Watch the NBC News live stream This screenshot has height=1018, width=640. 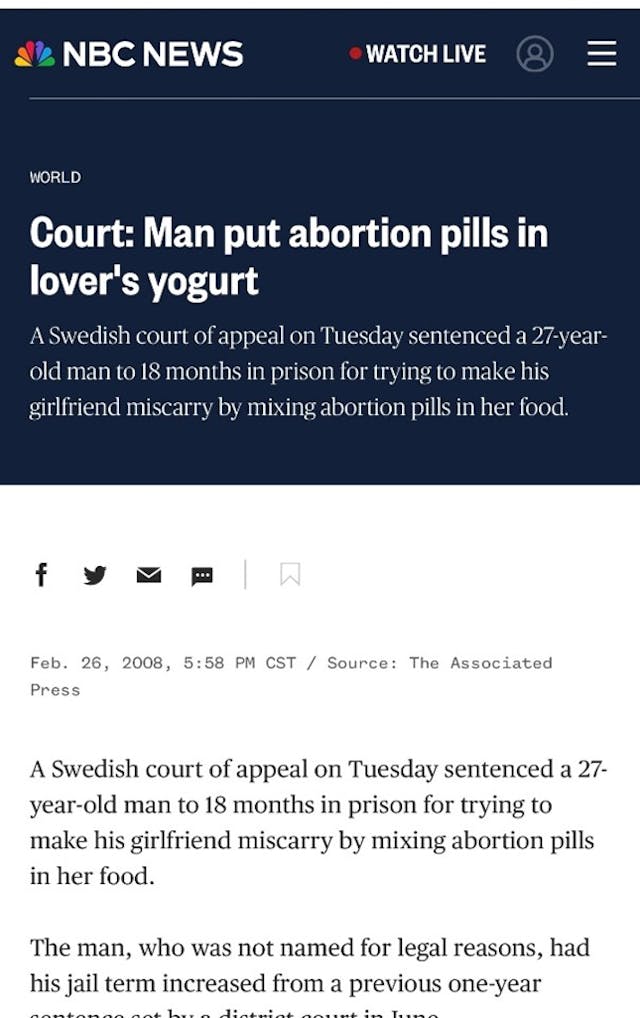tap(418, 54)
